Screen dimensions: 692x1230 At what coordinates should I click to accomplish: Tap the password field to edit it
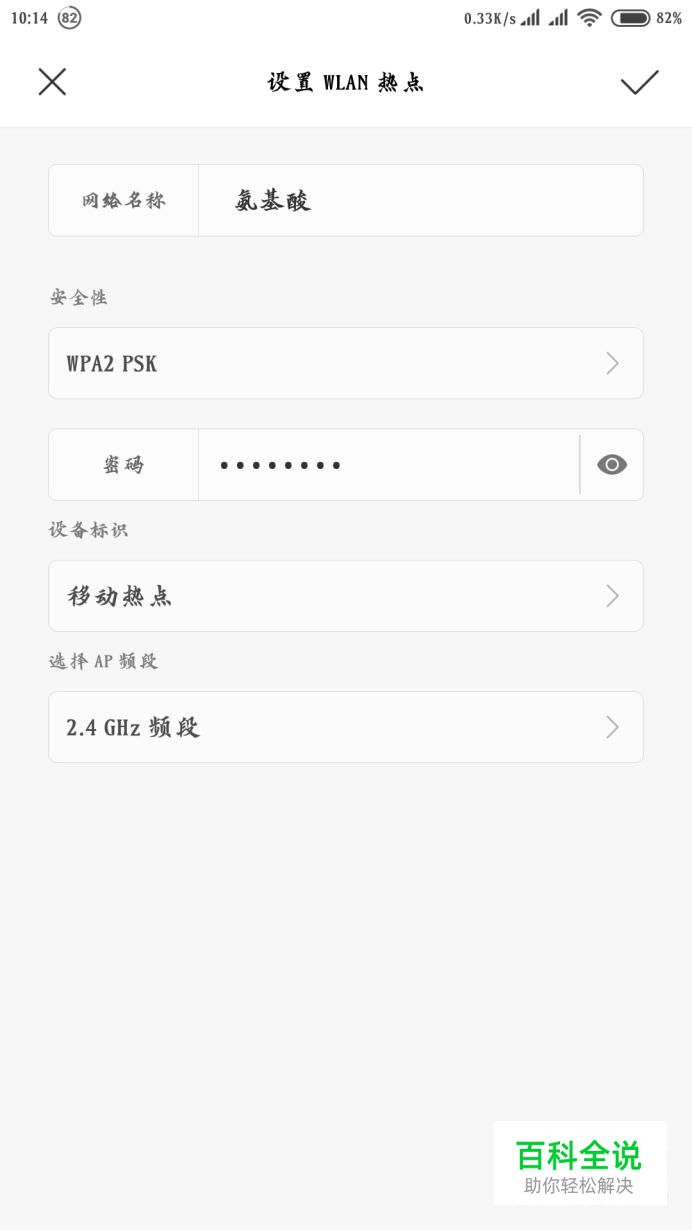click(x=388, y=465)
